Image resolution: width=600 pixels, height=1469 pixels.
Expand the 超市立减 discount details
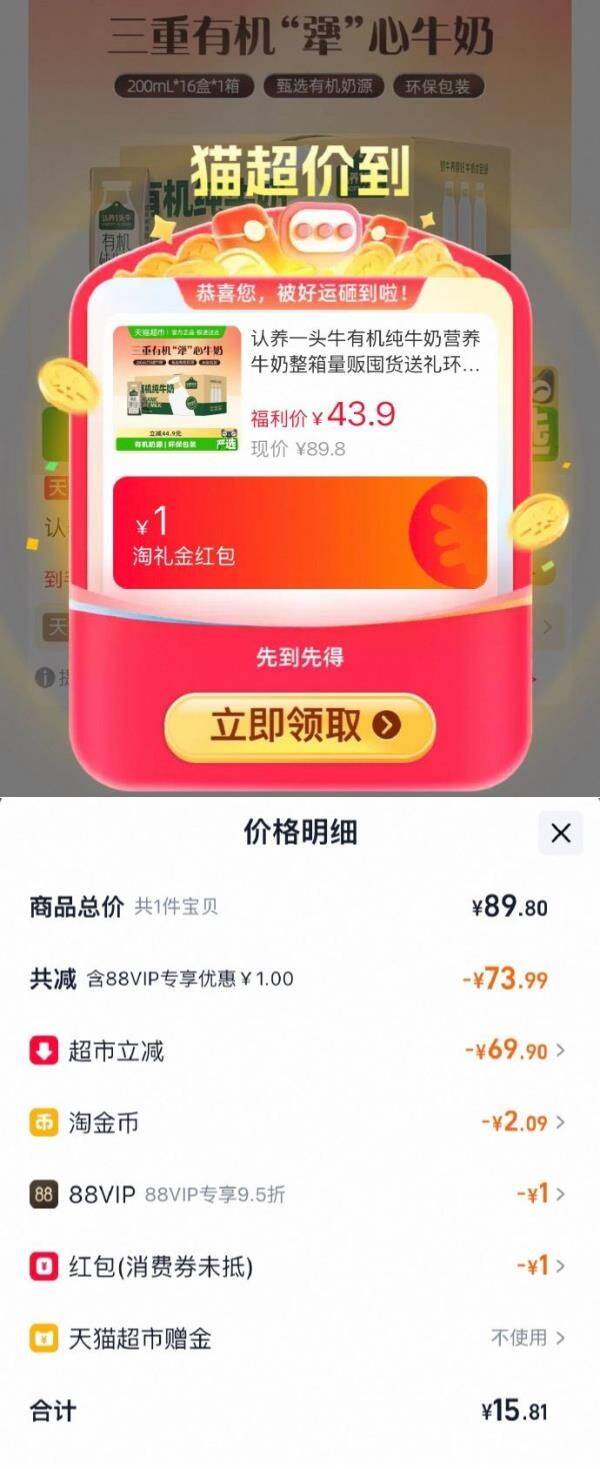[298, 1051]
